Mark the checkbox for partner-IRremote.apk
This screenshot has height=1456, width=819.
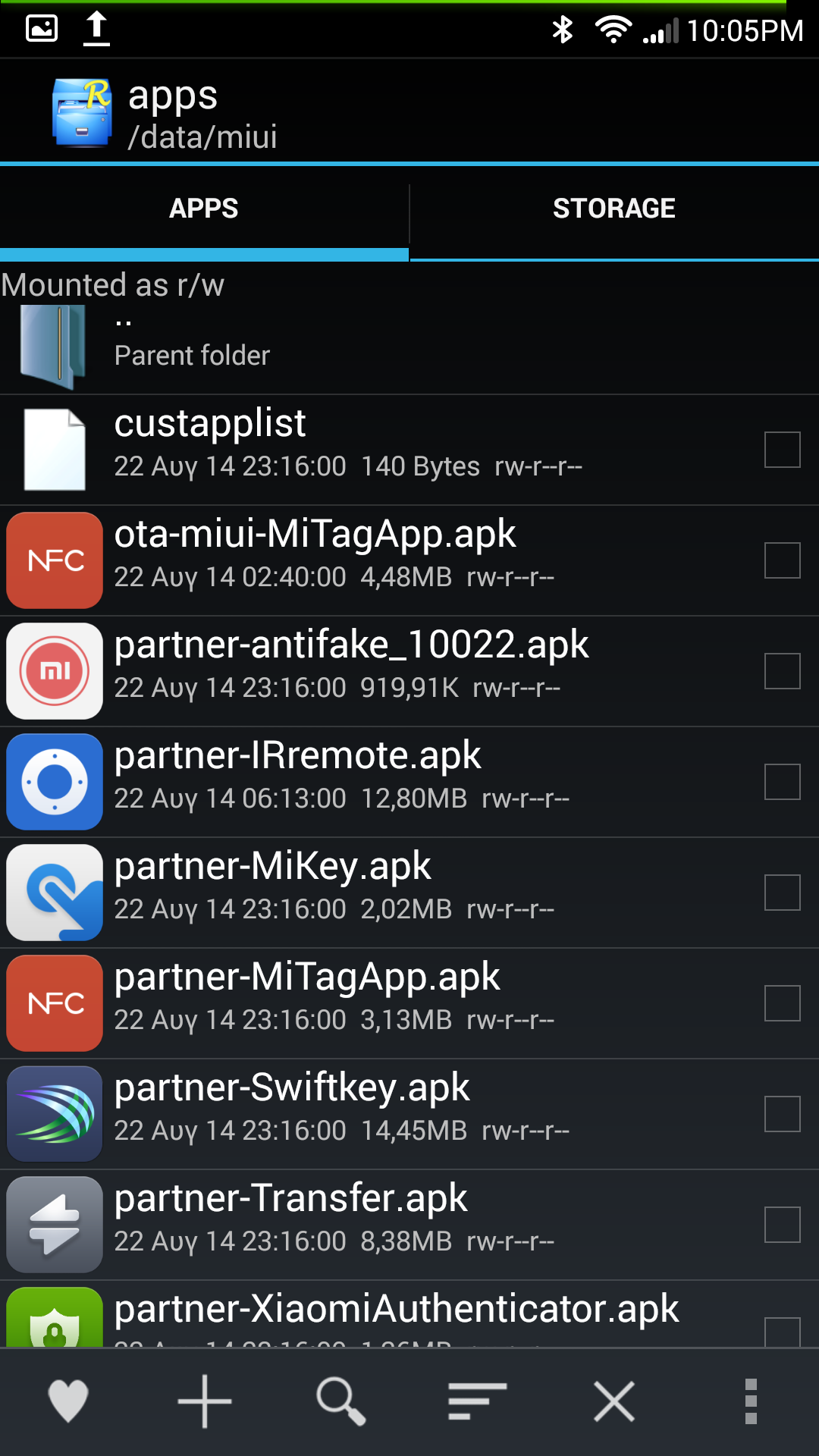(782, 782)
